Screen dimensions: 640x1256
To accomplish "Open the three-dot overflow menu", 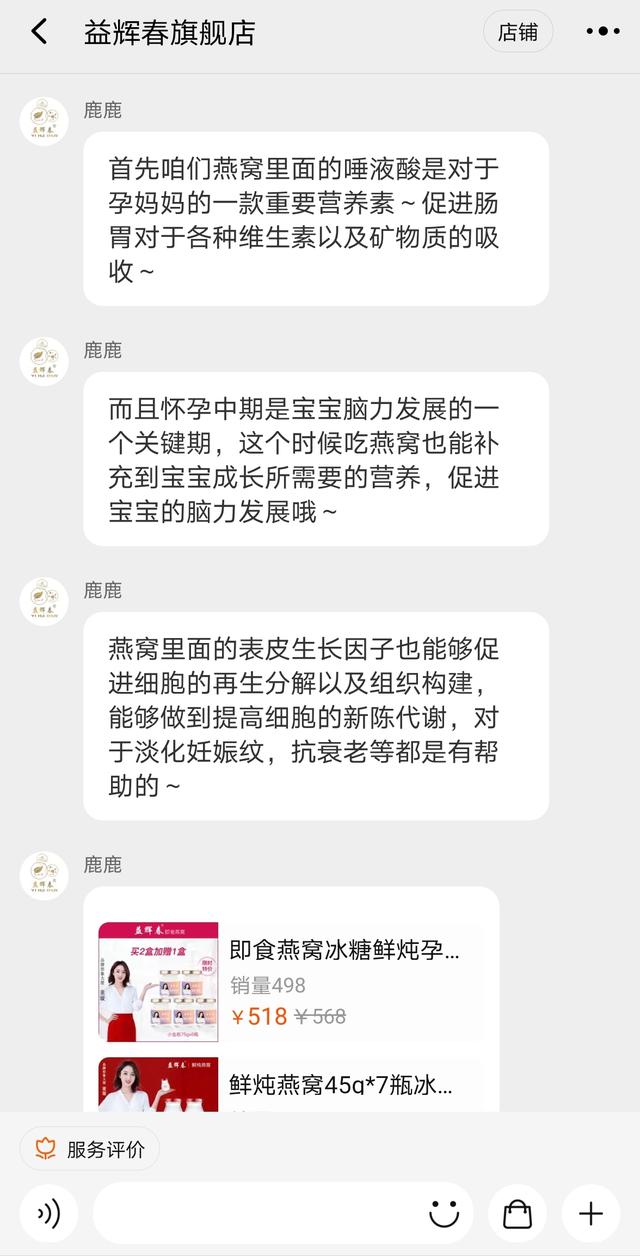I will click(602, 32).
